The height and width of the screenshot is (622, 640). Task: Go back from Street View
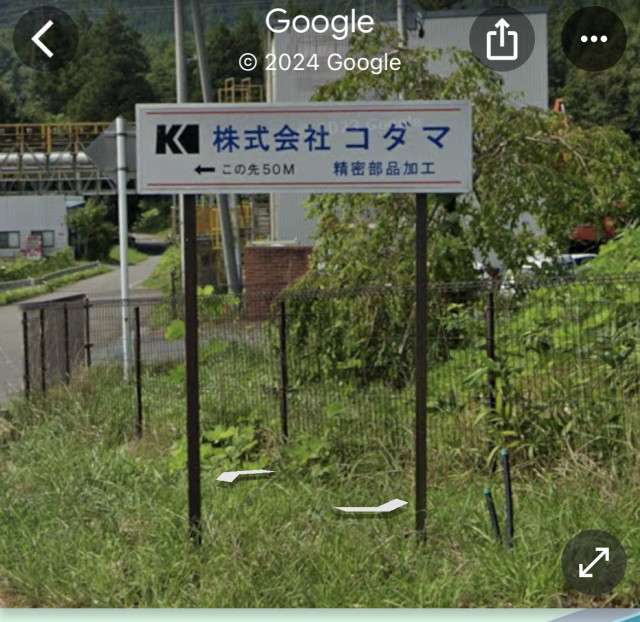[45, 39]
